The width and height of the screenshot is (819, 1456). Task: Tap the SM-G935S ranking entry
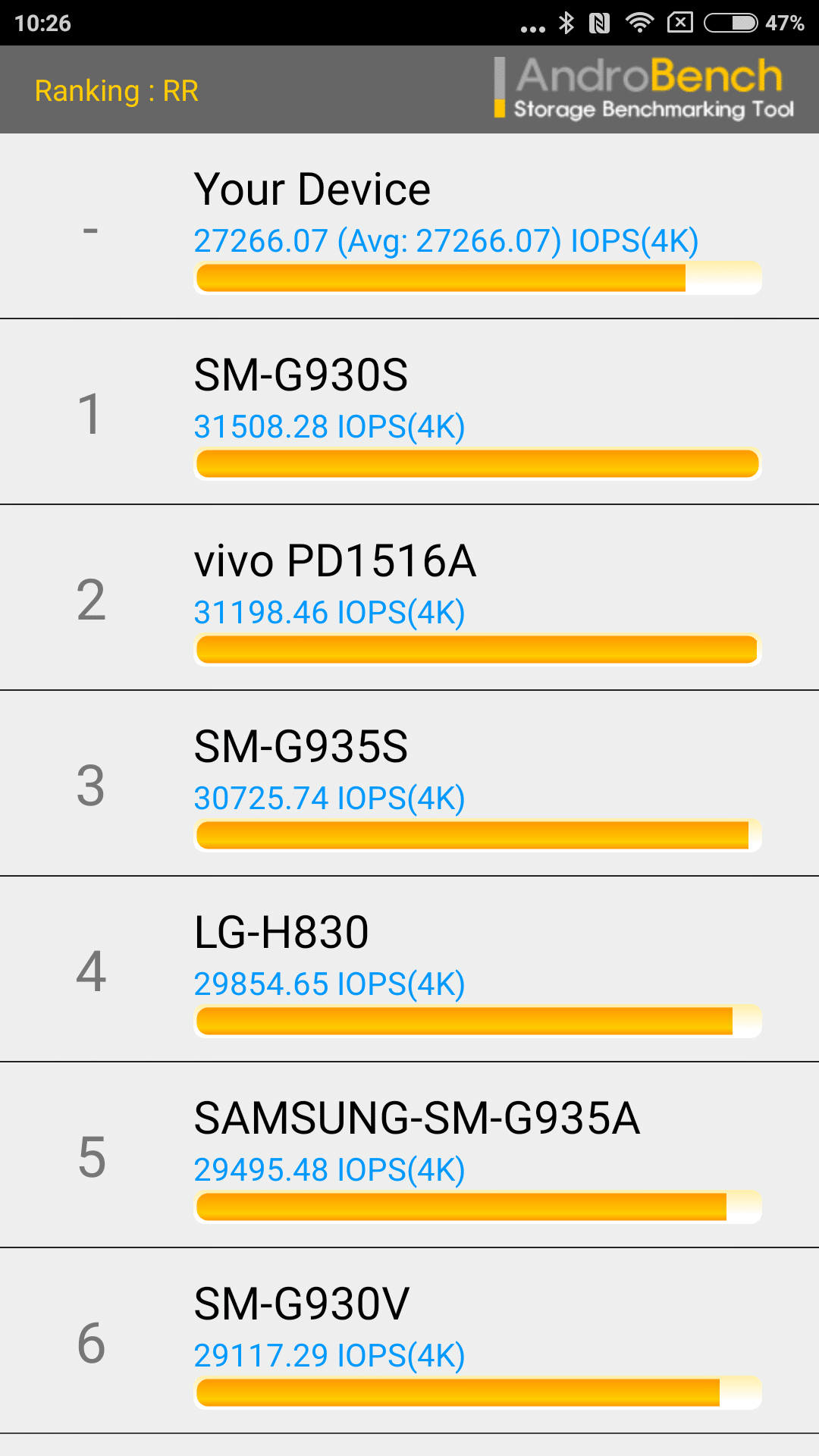click(409, 784)
